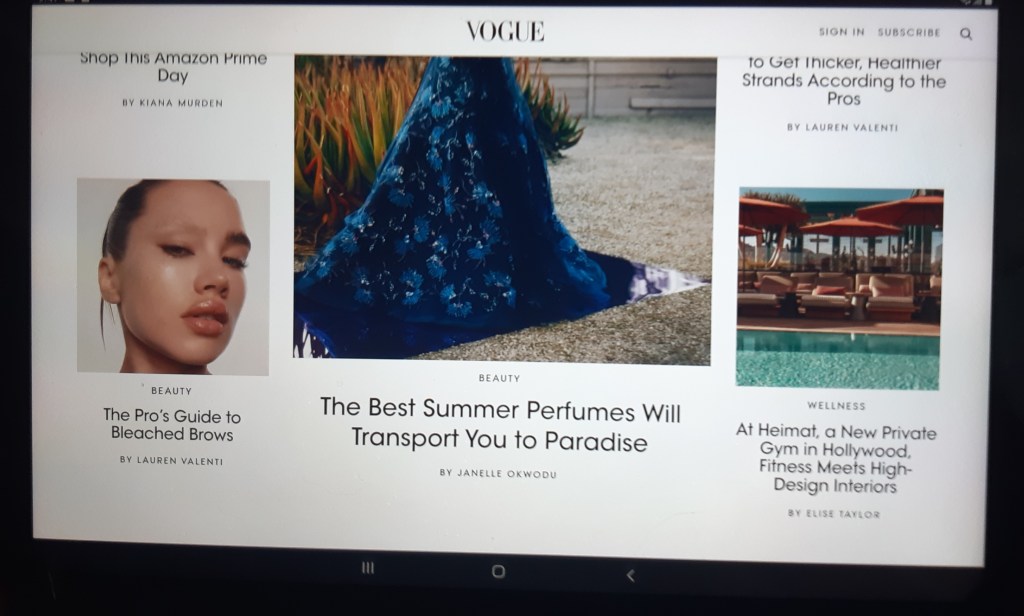Viewport: 1024px width, 616px height.
Task: View author Elise Taylor's articles
Action: [834, 513]
